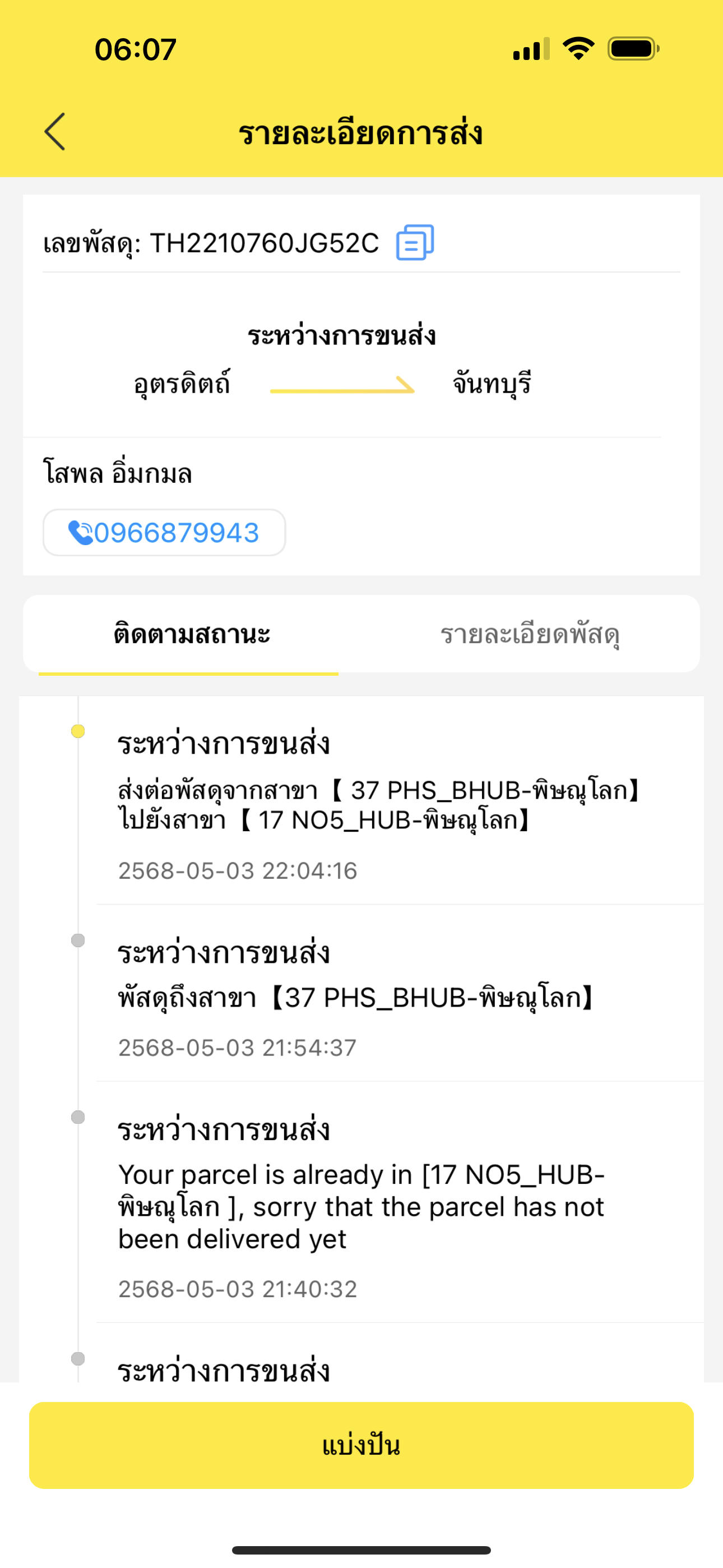This screenshot has height=1568, width=723.
Task: Go back using the header arrow
Action: click(55, 131)
